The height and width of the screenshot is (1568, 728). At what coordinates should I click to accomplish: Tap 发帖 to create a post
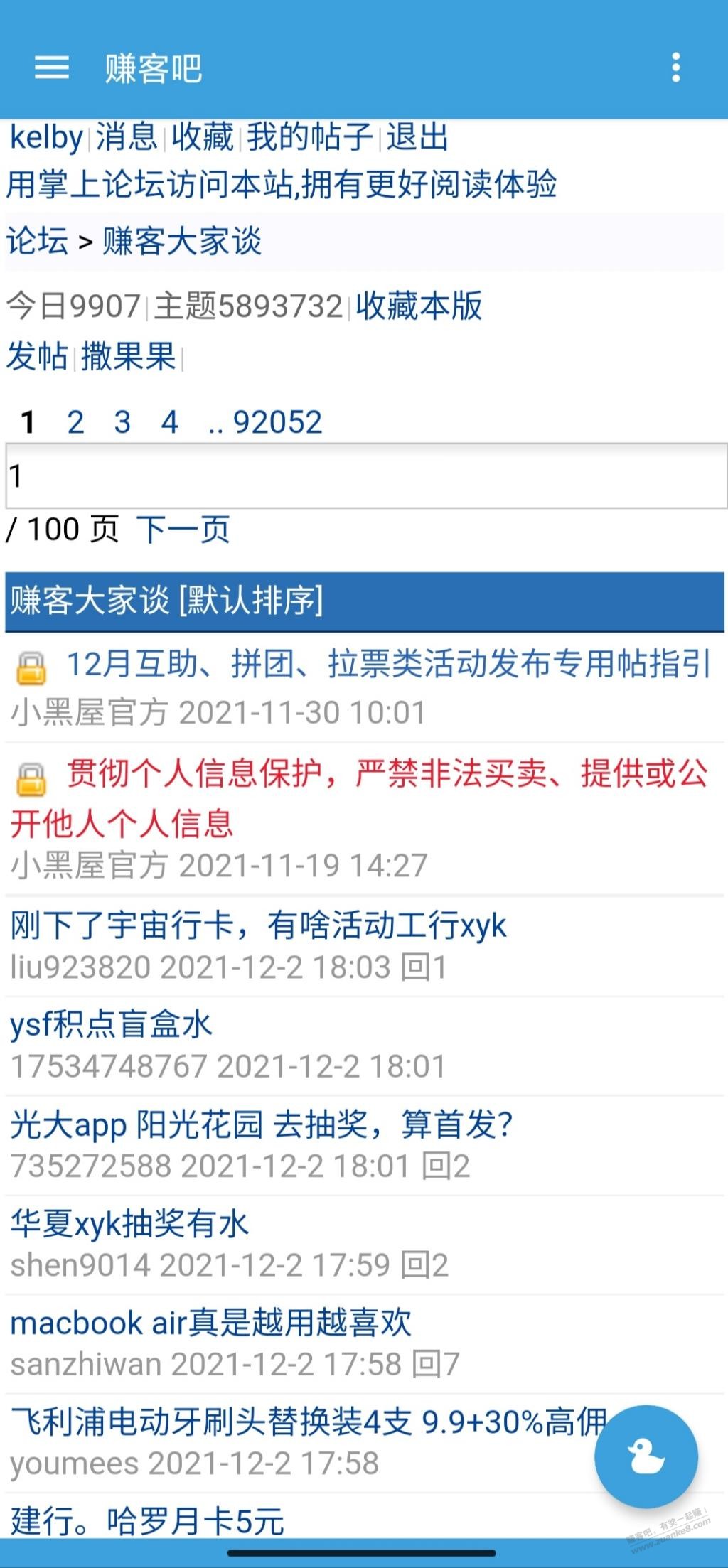pyautogui.click(x=37, y=355)
